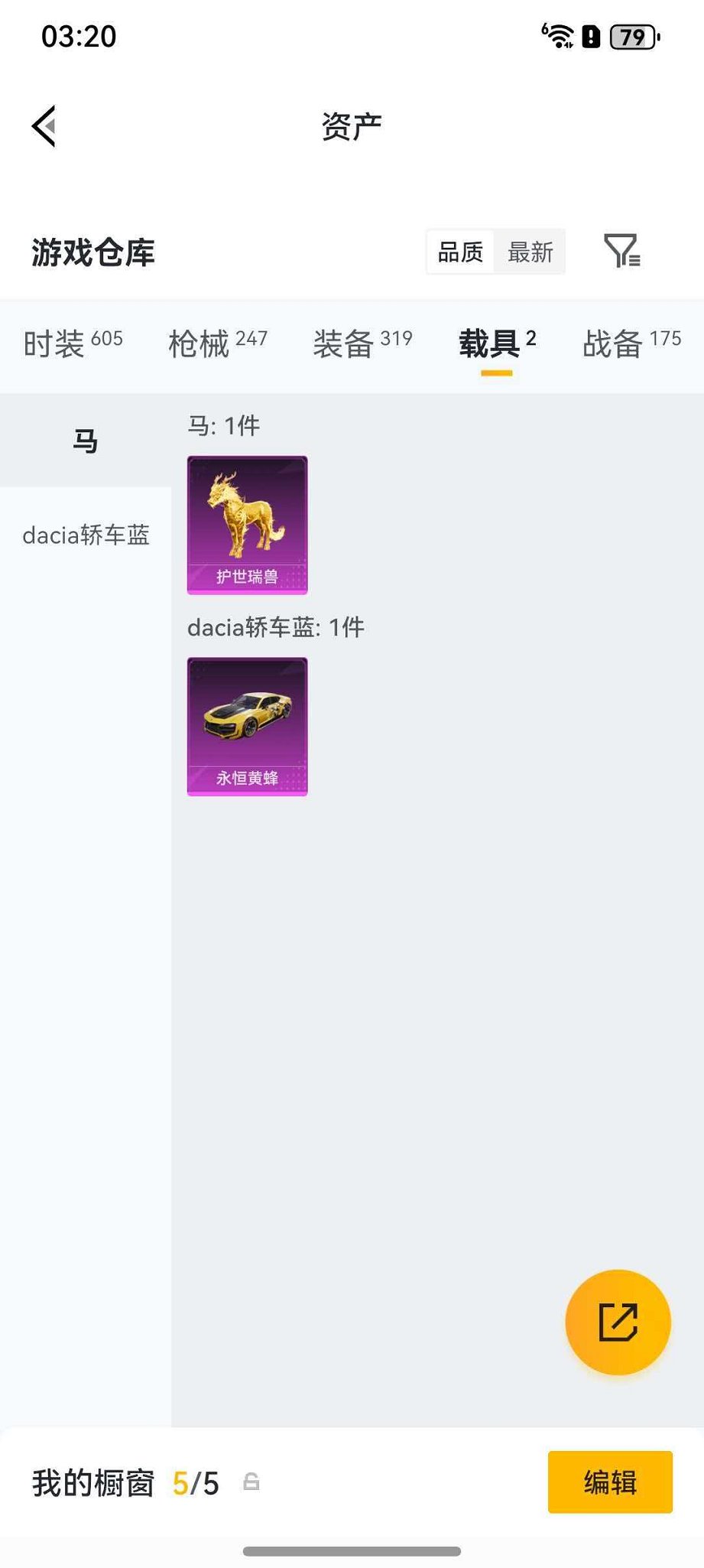This screenshot has width=704, height=1568.
Task: Click the lock icon next to 我的橱窗
Action: tap(252, 1482)
